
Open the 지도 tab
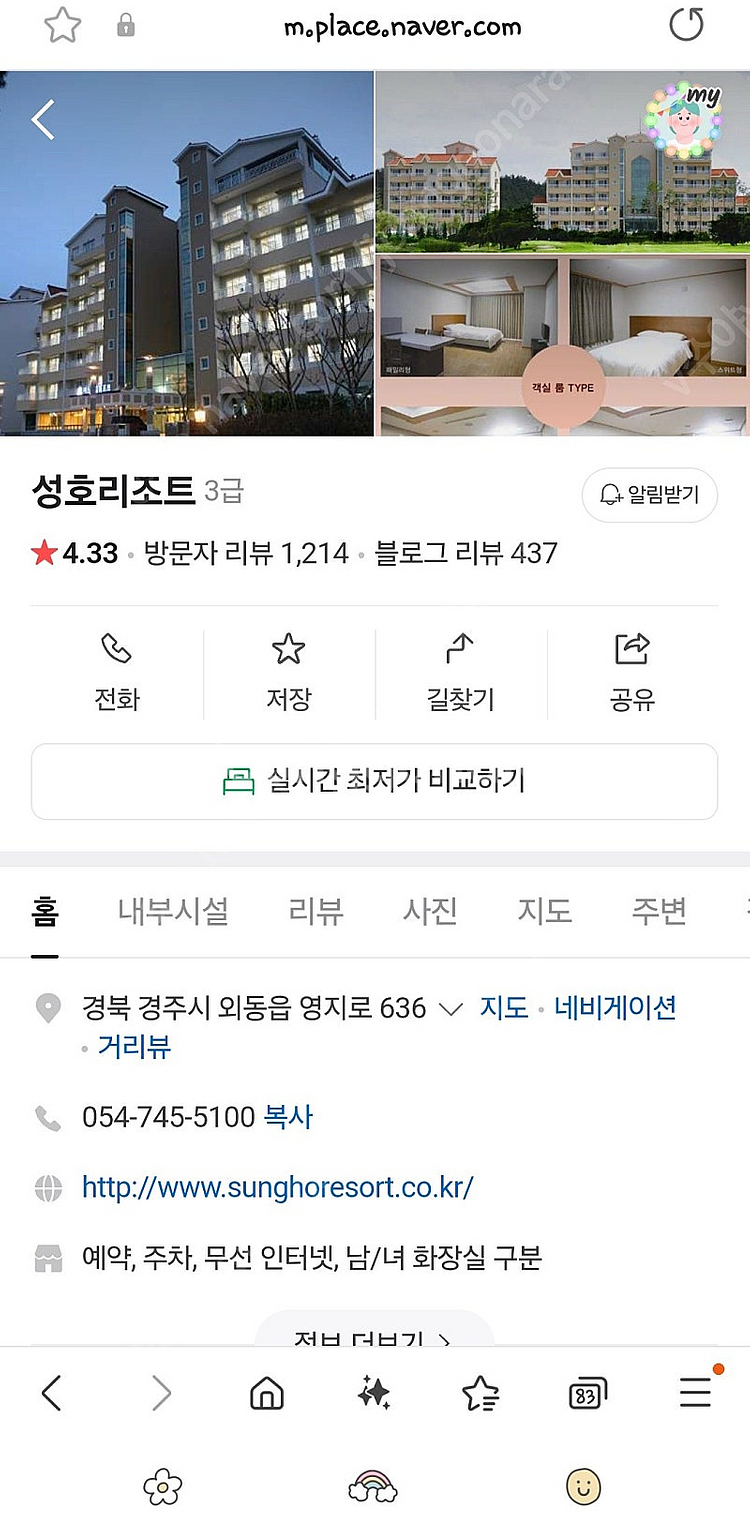(x=544, y=911)
